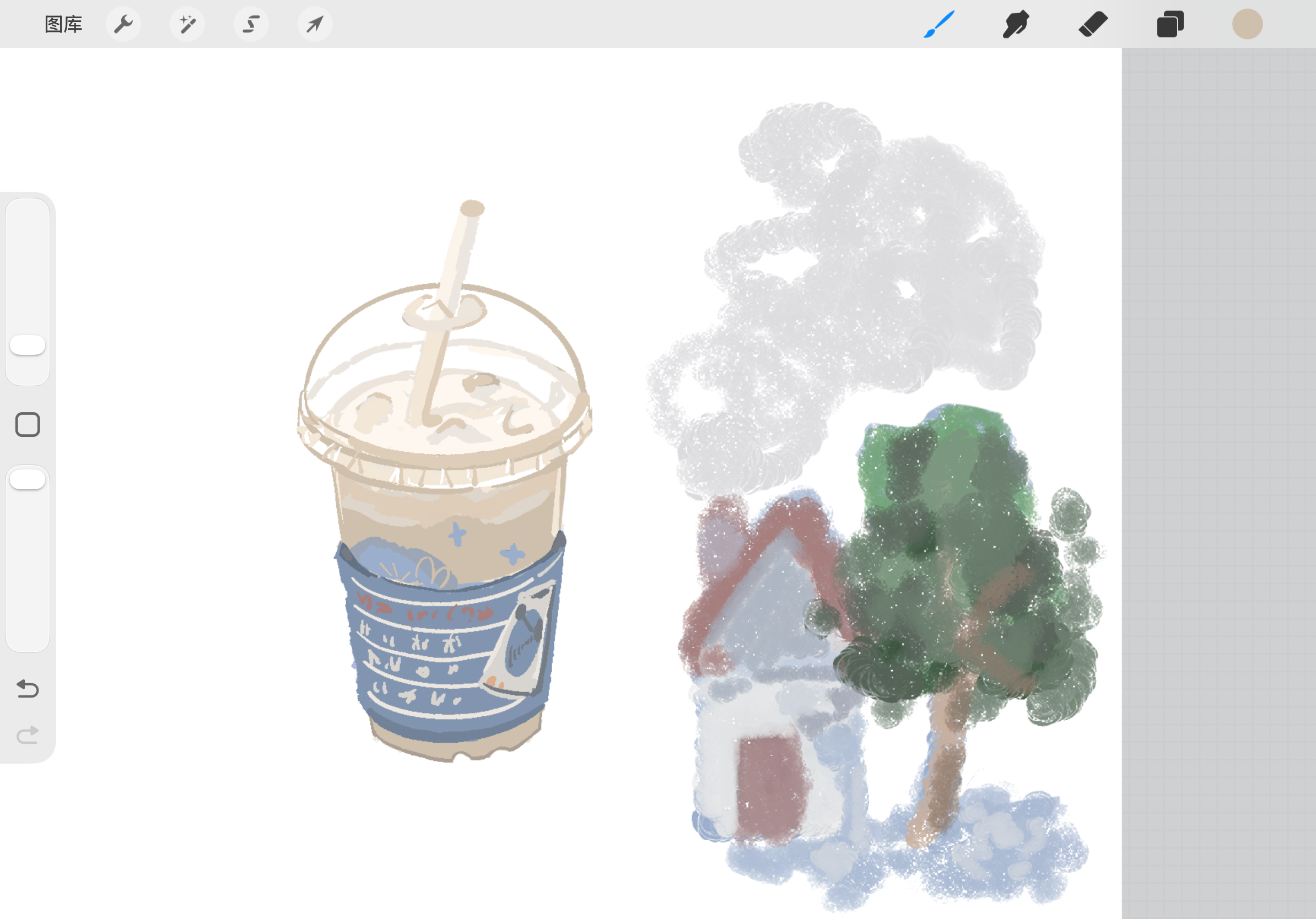Select the paintbrush tool
This screenshot has height=919, width=1316.
click(x=939, y=24)
